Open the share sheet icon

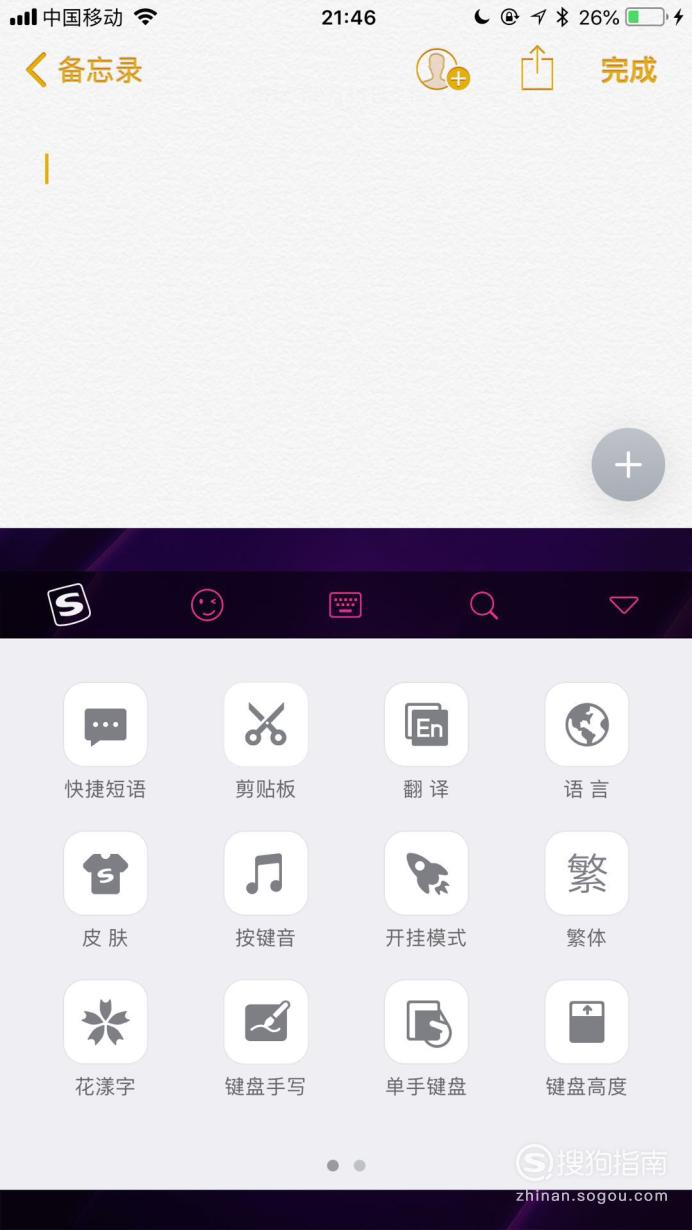click(x=537, y=68)
